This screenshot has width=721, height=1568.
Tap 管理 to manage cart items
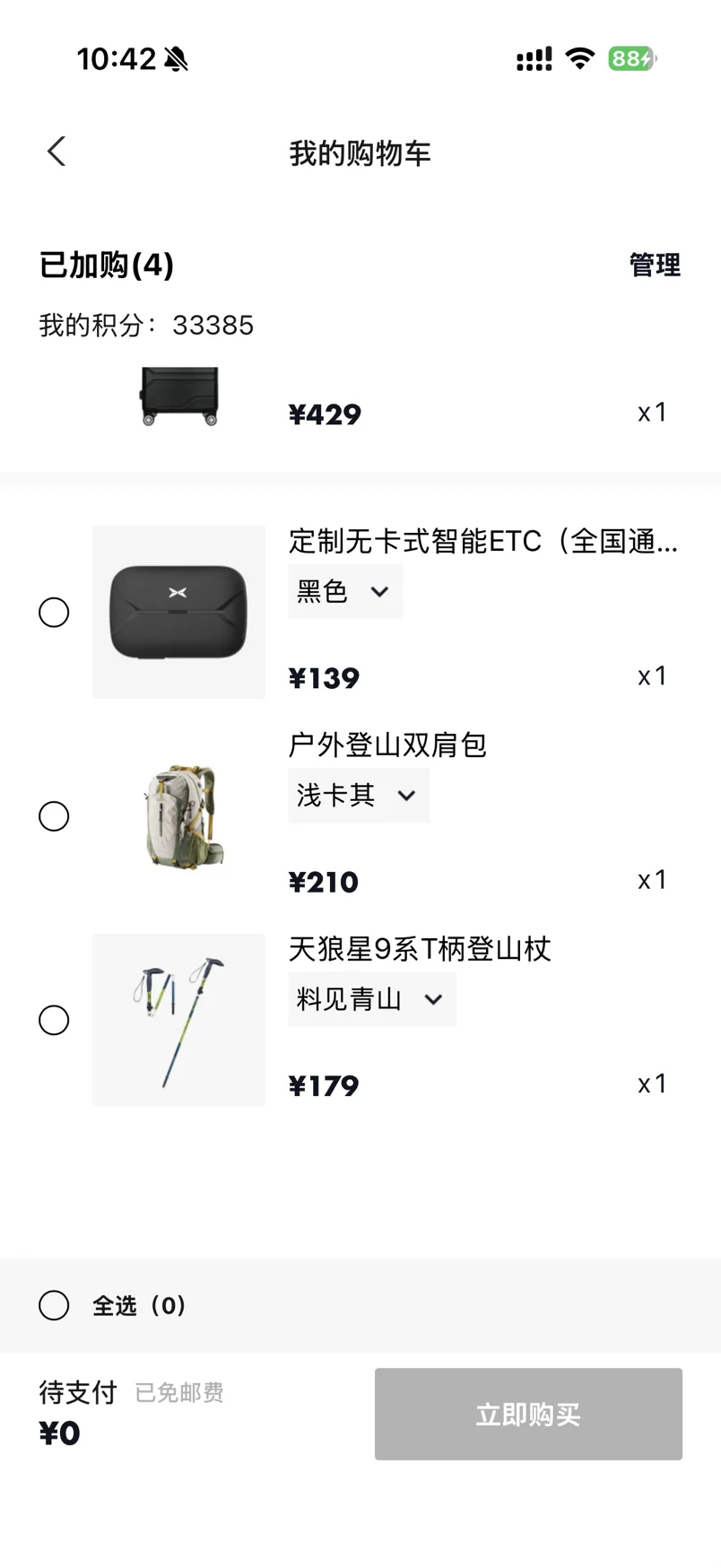click(x=654, y=266)
